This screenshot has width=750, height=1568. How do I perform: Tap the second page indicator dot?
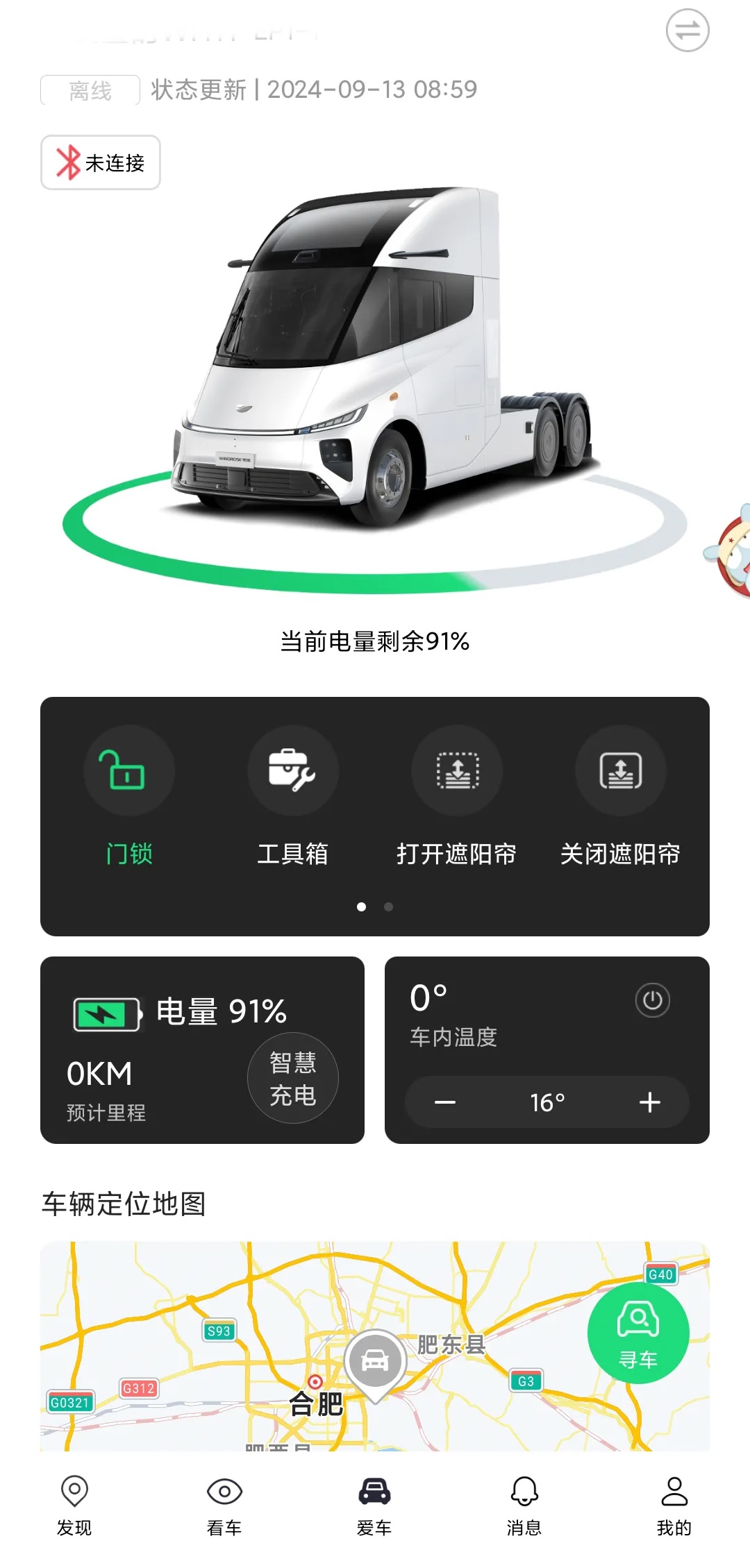pyautogui.click(x=388, y=907)
